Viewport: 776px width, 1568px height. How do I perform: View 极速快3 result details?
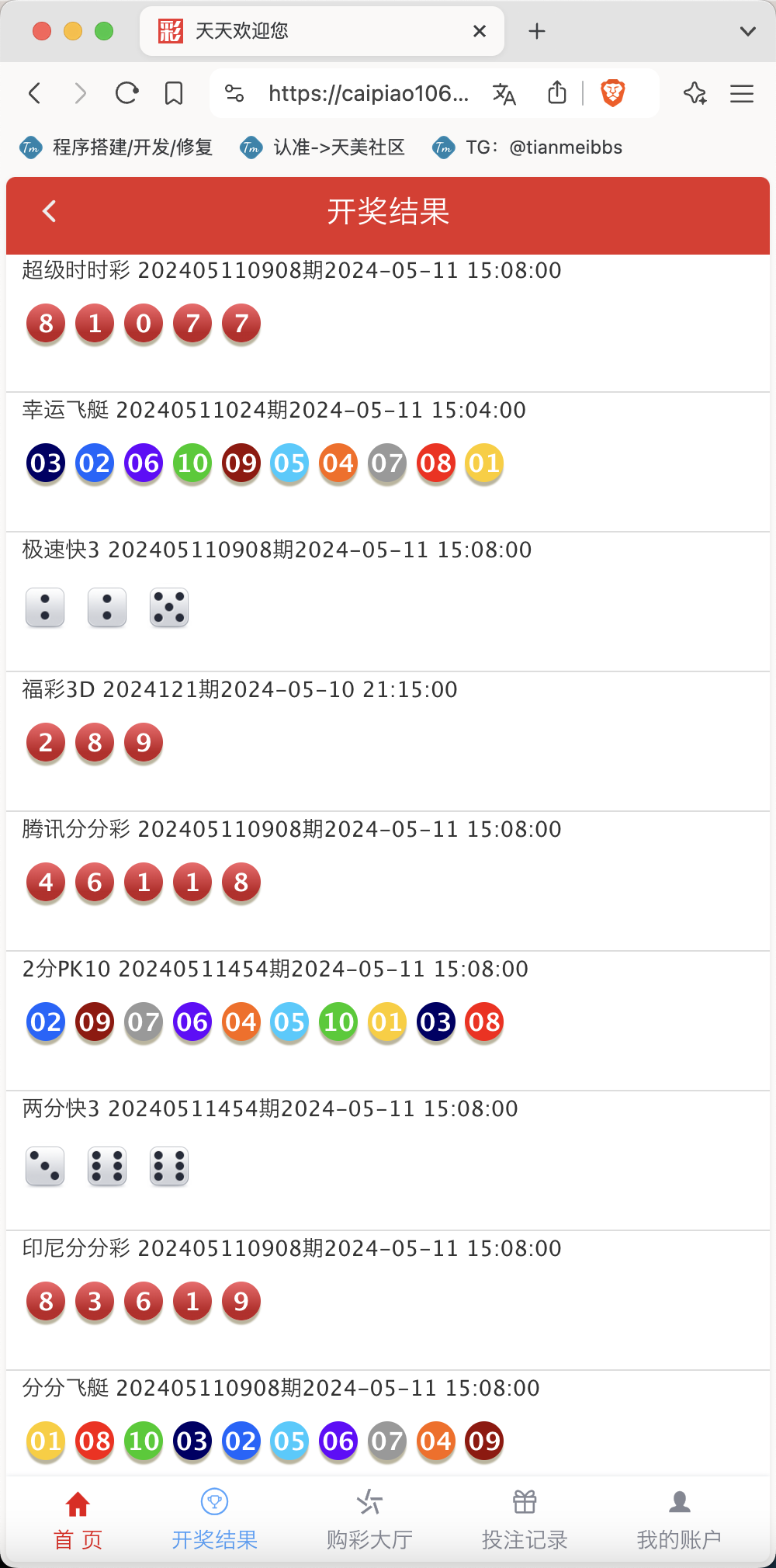click(x=388, y=602)
